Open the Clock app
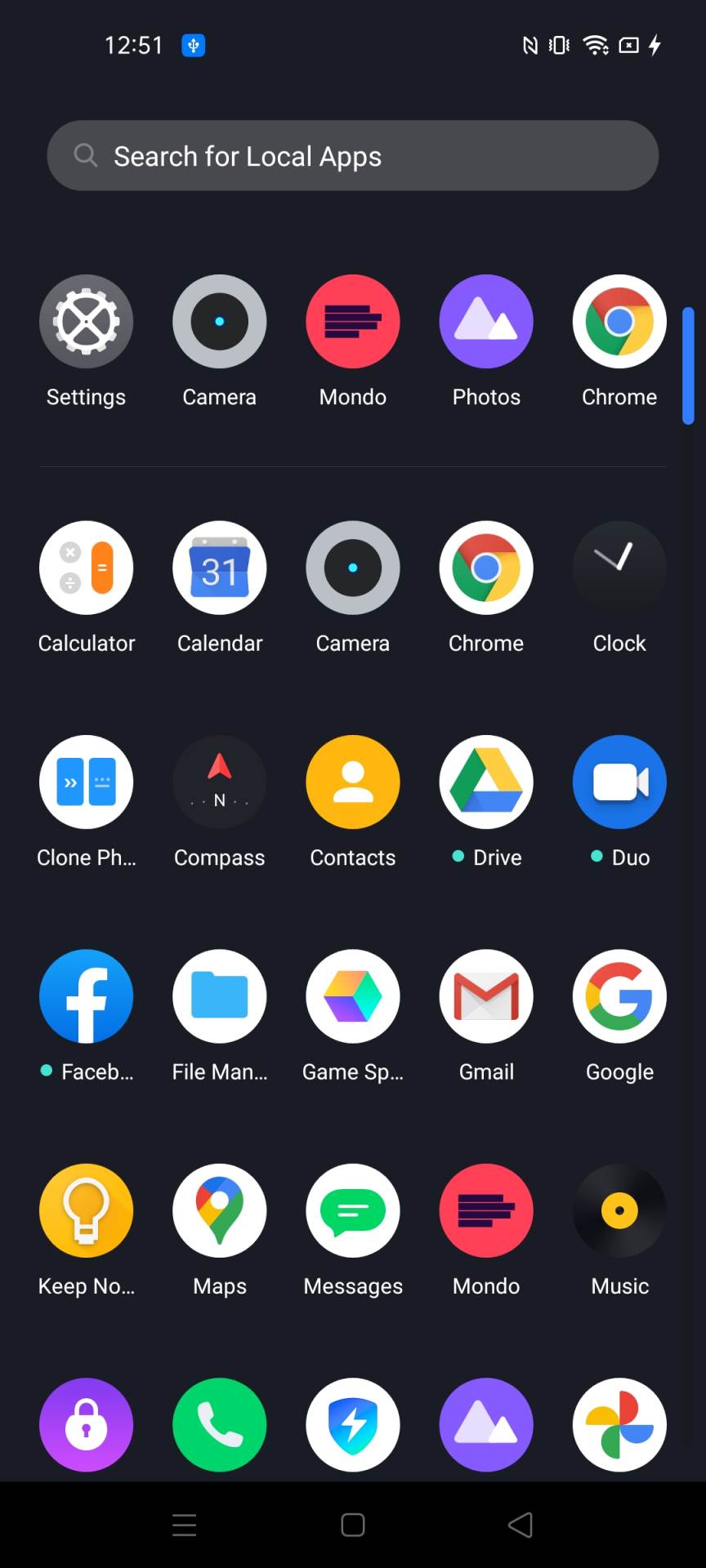Image resolution: width=706 pixels, height=1568 pixels. point(619,568)
